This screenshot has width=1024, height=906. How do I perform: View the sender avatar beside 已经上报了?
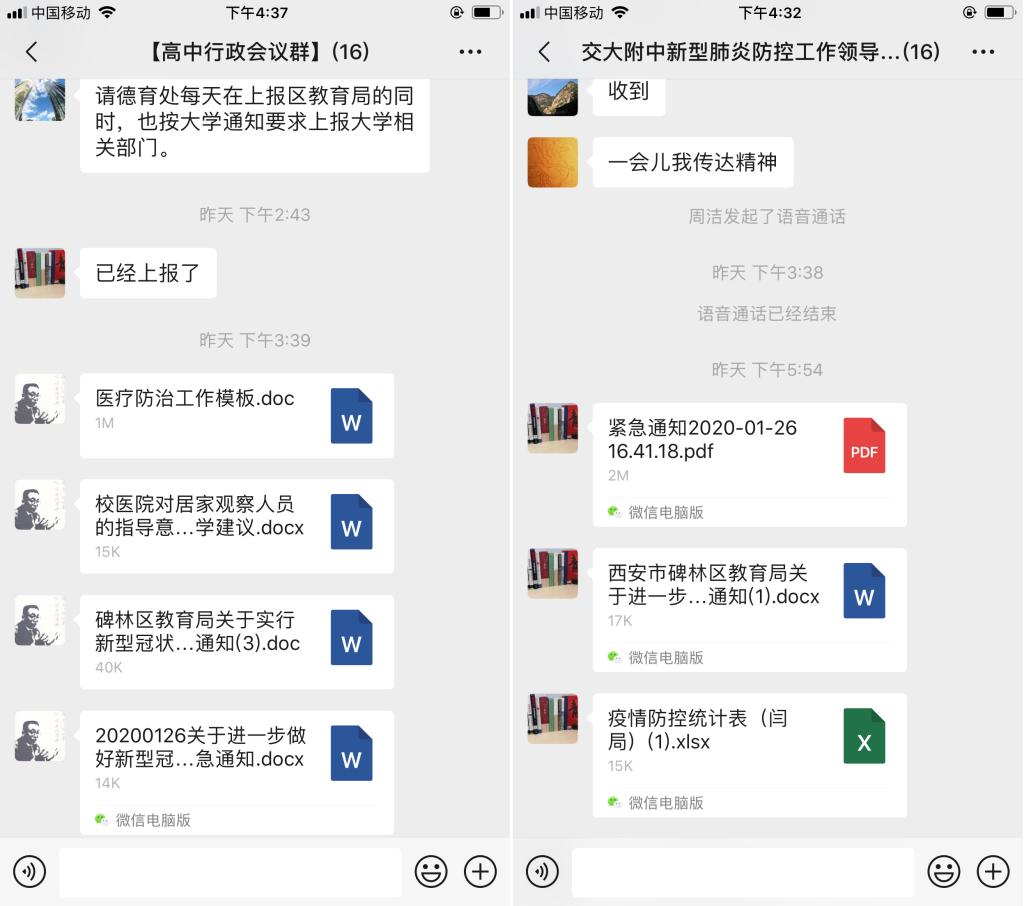click(40, 273)
